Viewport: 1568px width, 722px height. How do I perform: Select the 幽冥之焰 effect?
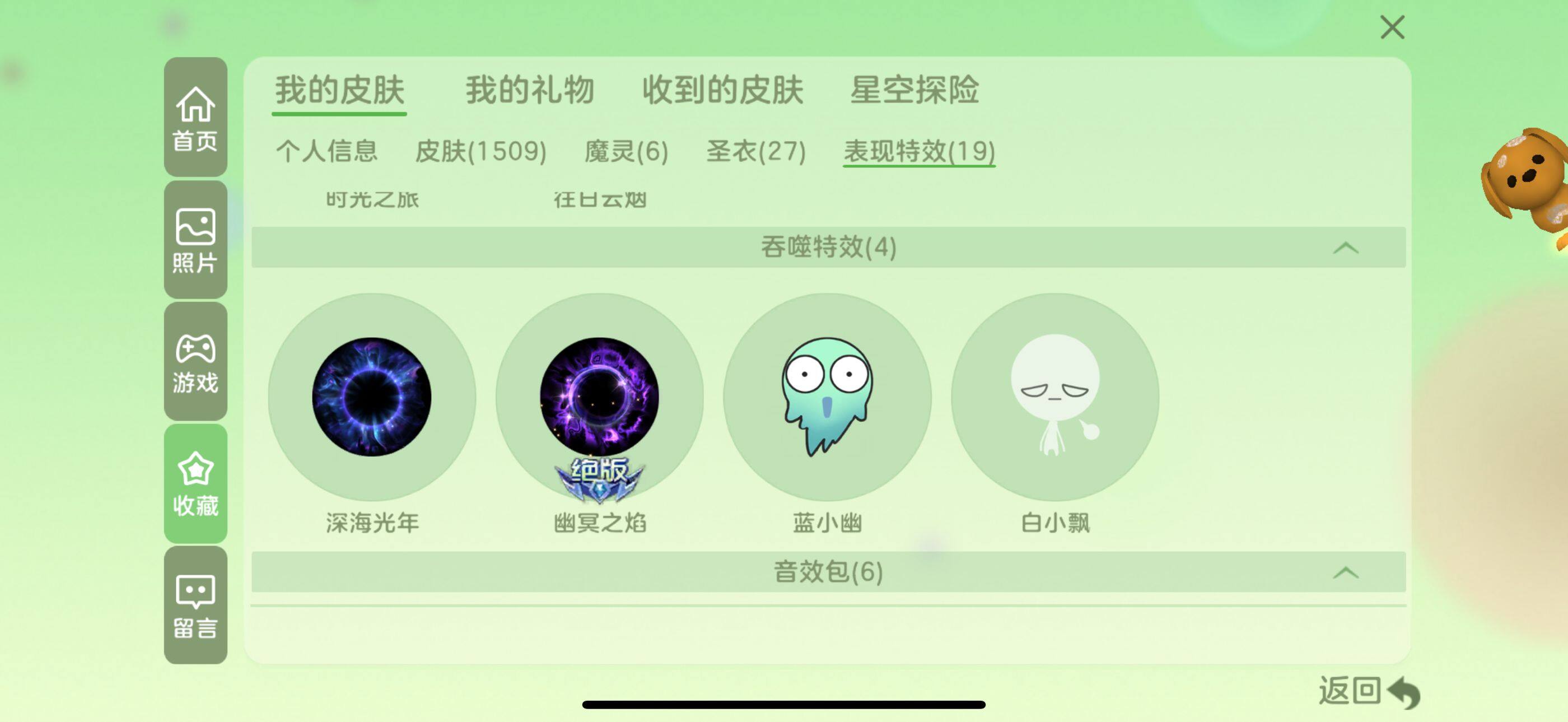click(599, 397)
